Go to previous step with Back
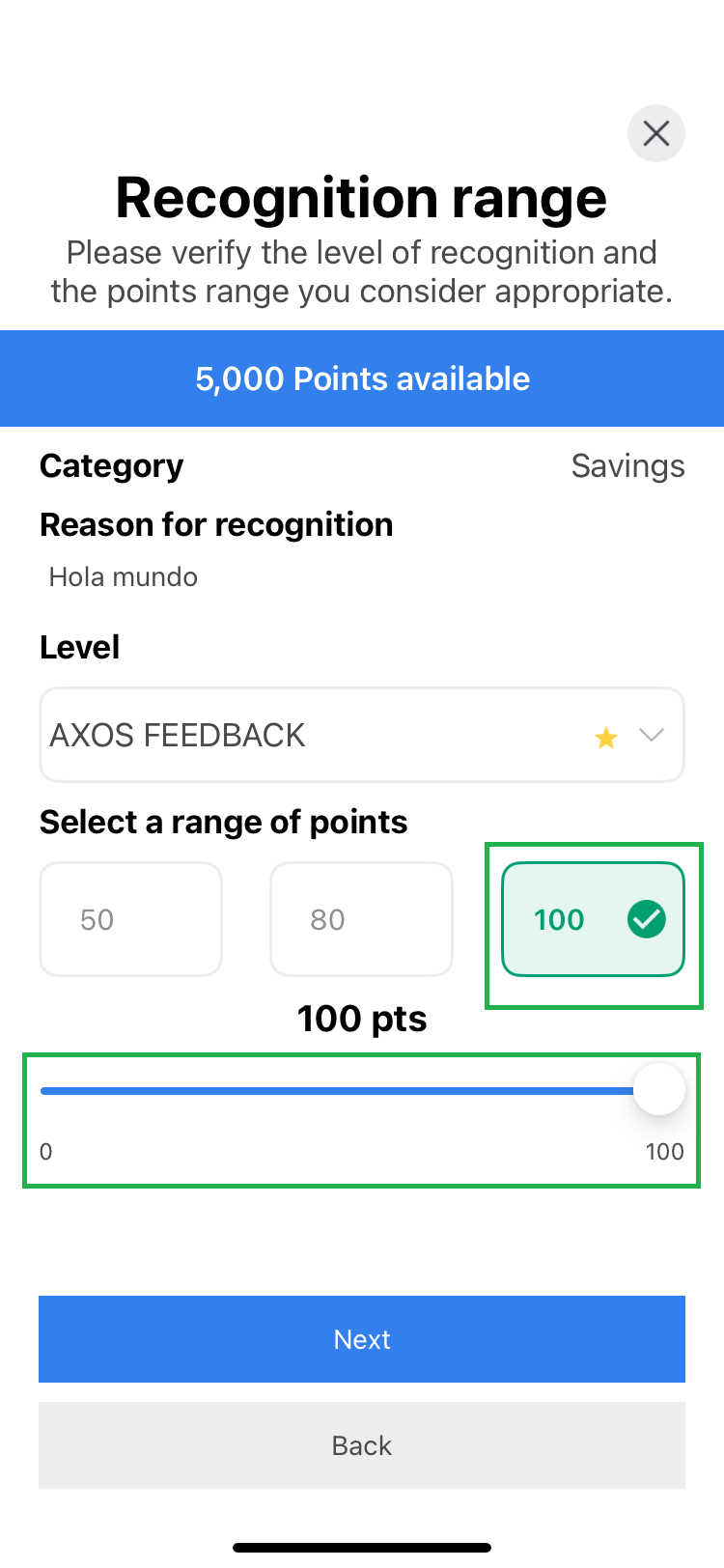The image size is (724, 1568). tap(362, 1445)
